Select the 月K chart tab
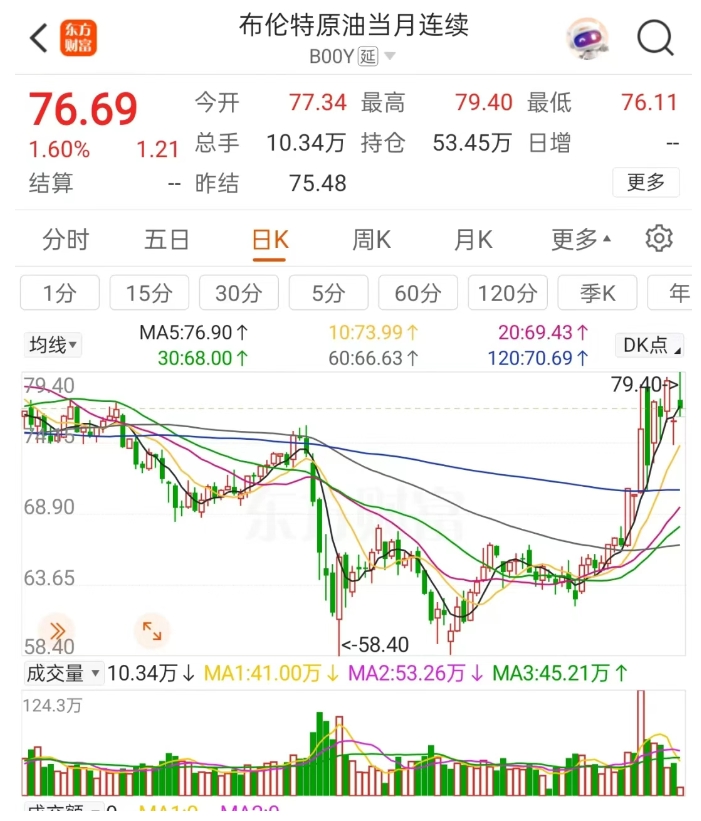 click(x=473, y=240)
